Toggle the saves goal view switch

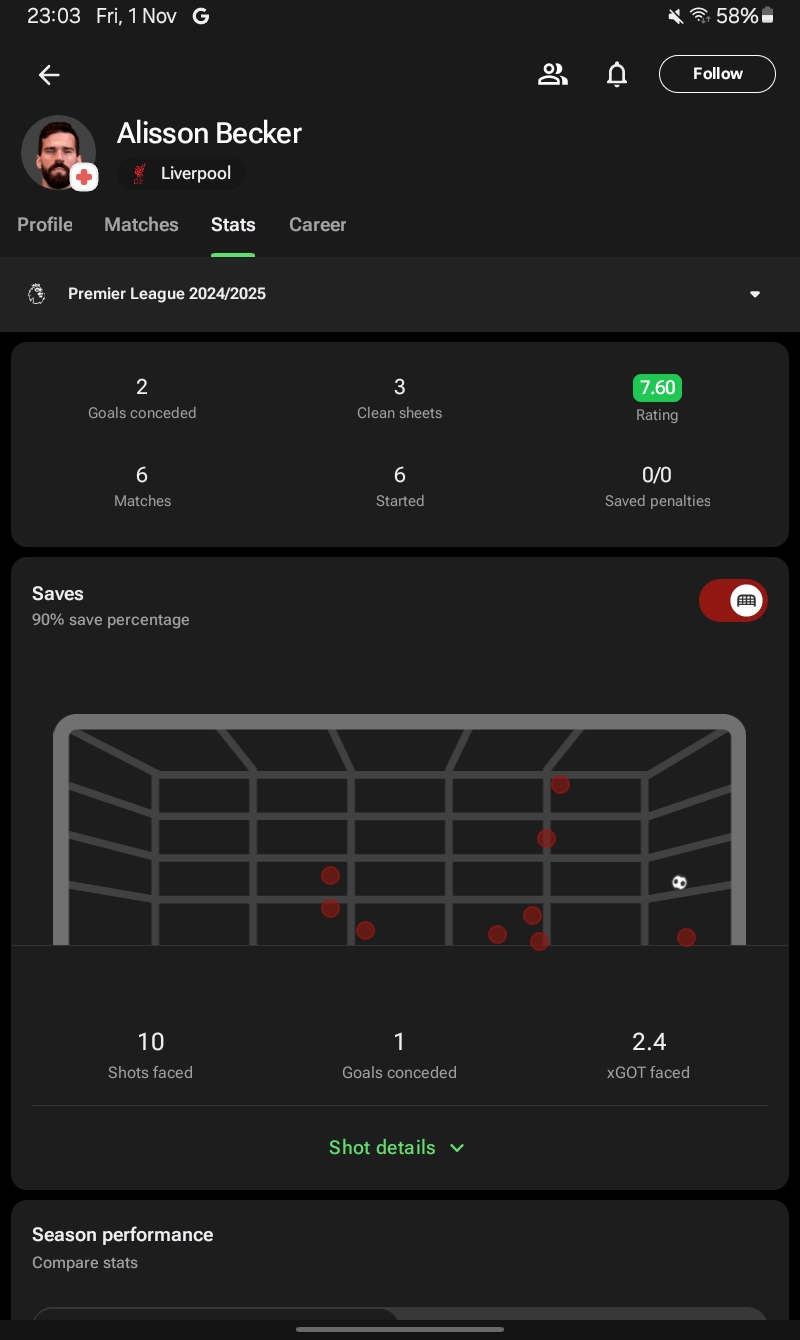(x=733, y=601)
